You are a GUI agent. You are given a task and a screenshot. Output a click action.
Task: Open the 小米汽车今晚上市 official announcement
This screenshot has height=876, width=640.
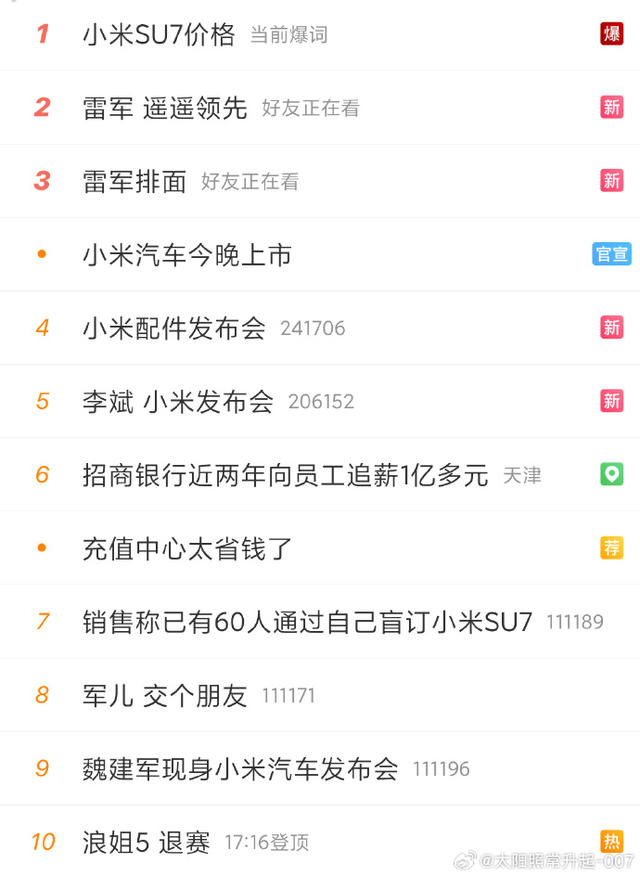[187, 255]
